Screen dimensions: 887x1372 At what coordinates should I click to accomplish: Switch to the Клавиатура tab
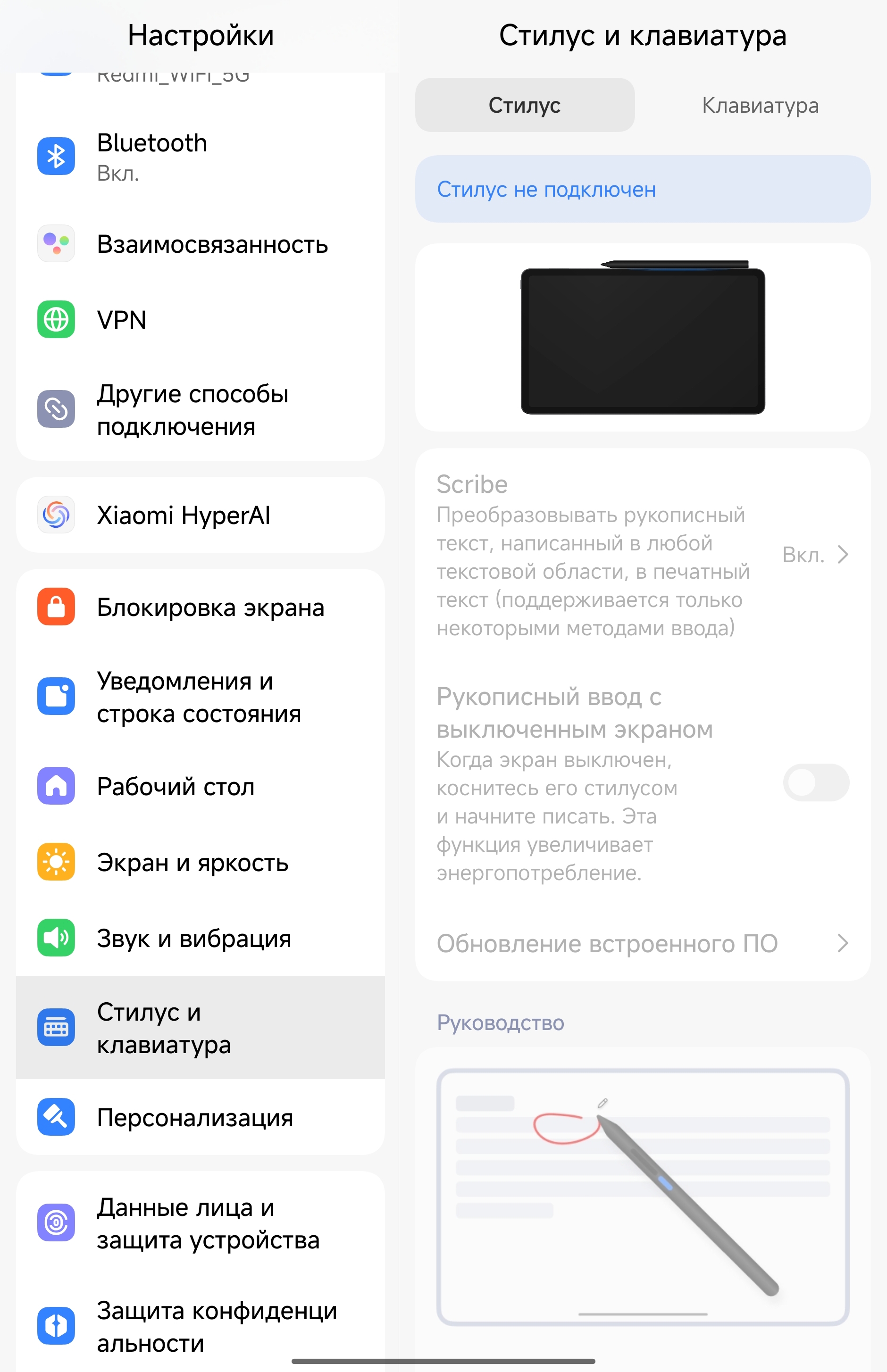(x=760, y=105)
